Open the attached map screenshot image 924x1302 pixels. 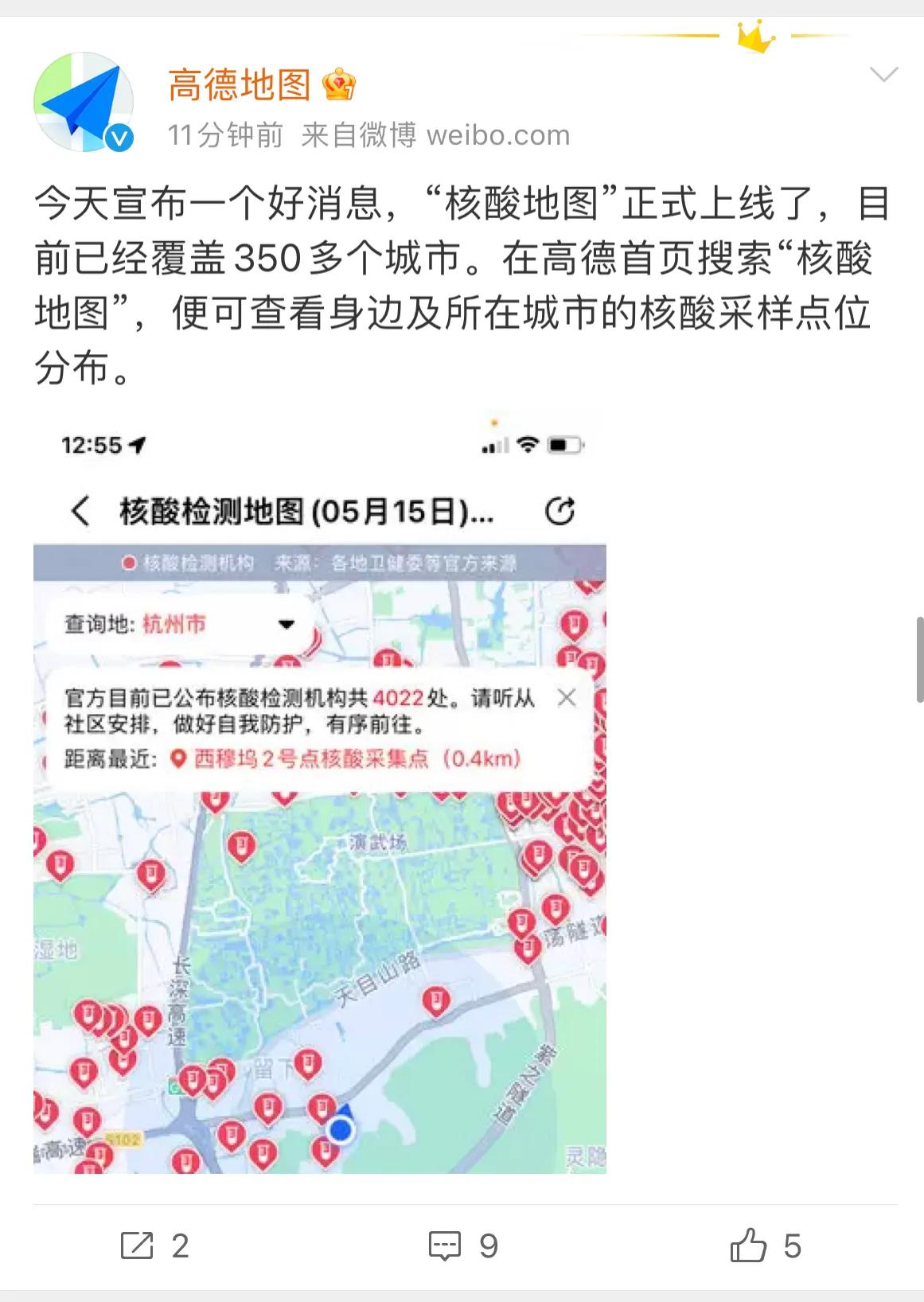(x=319, y=792)
